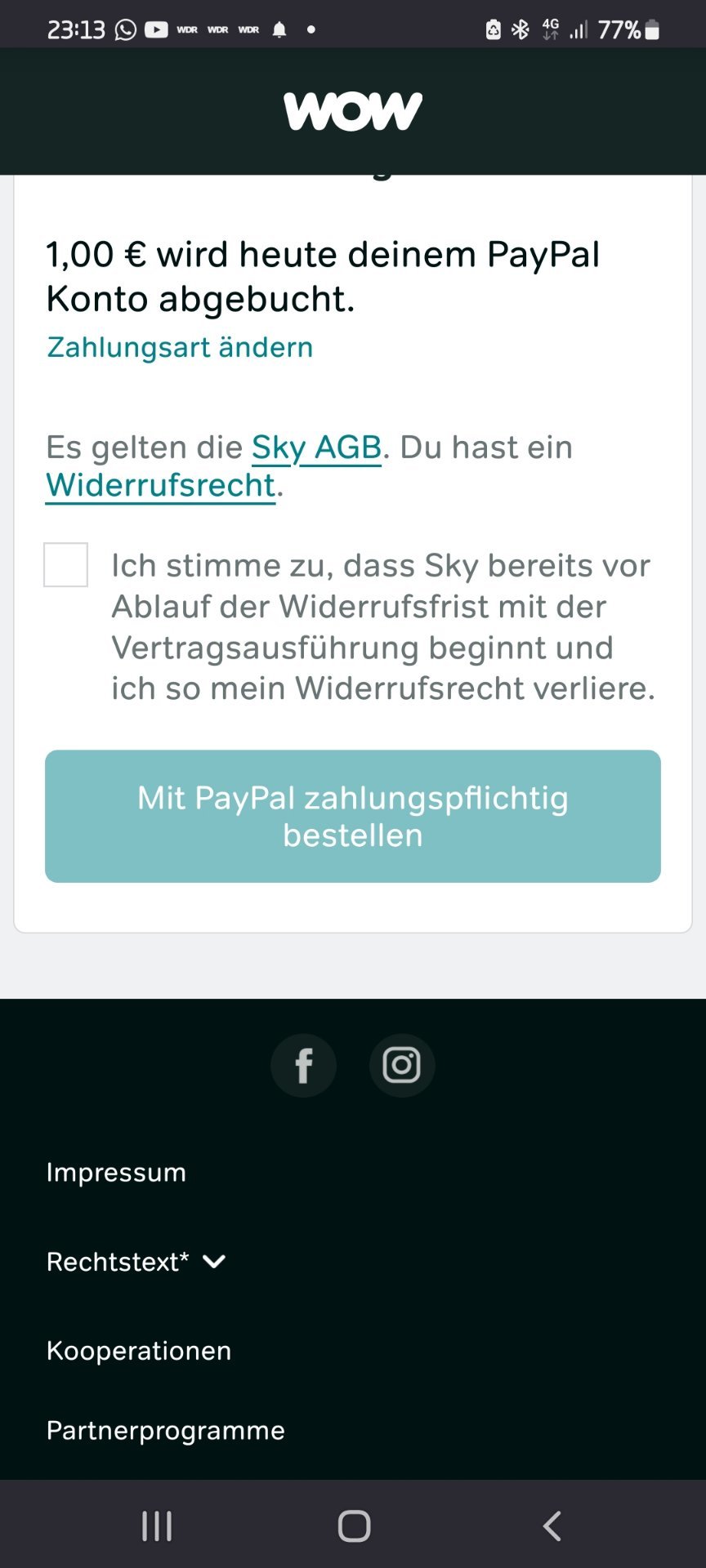Open the Facebook icon

pyautogui.click(x=303, y=1065)
